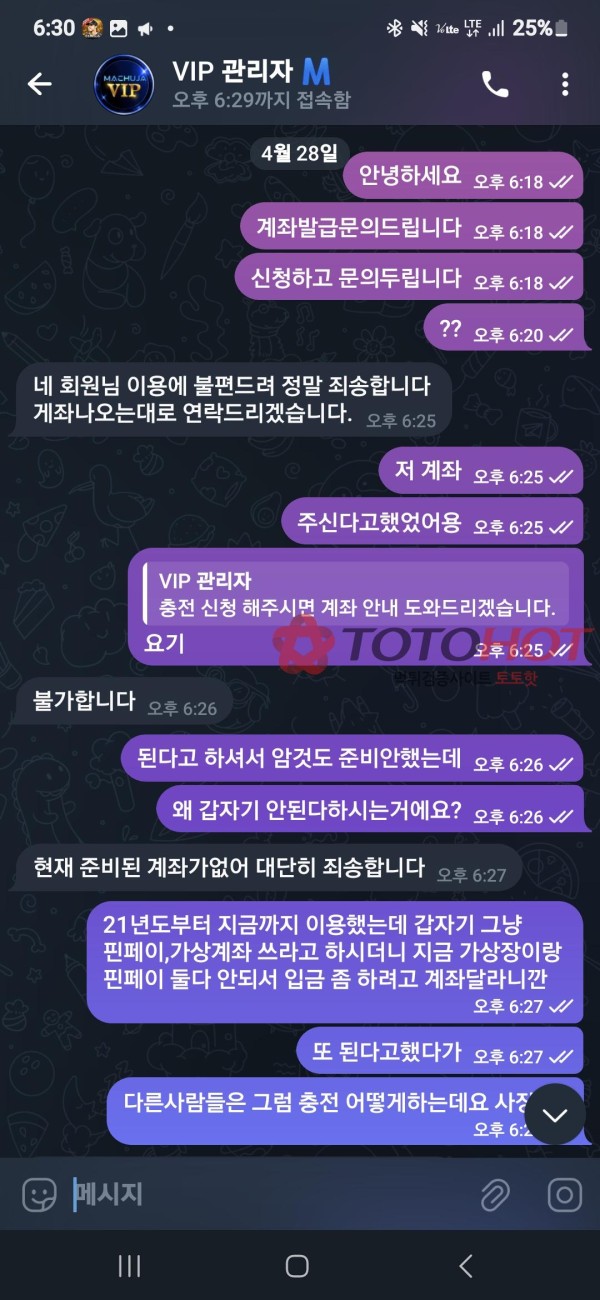Jump to the latest message via the down arrow
This screenshot has height=1300, width=600.
point(554,1114)
